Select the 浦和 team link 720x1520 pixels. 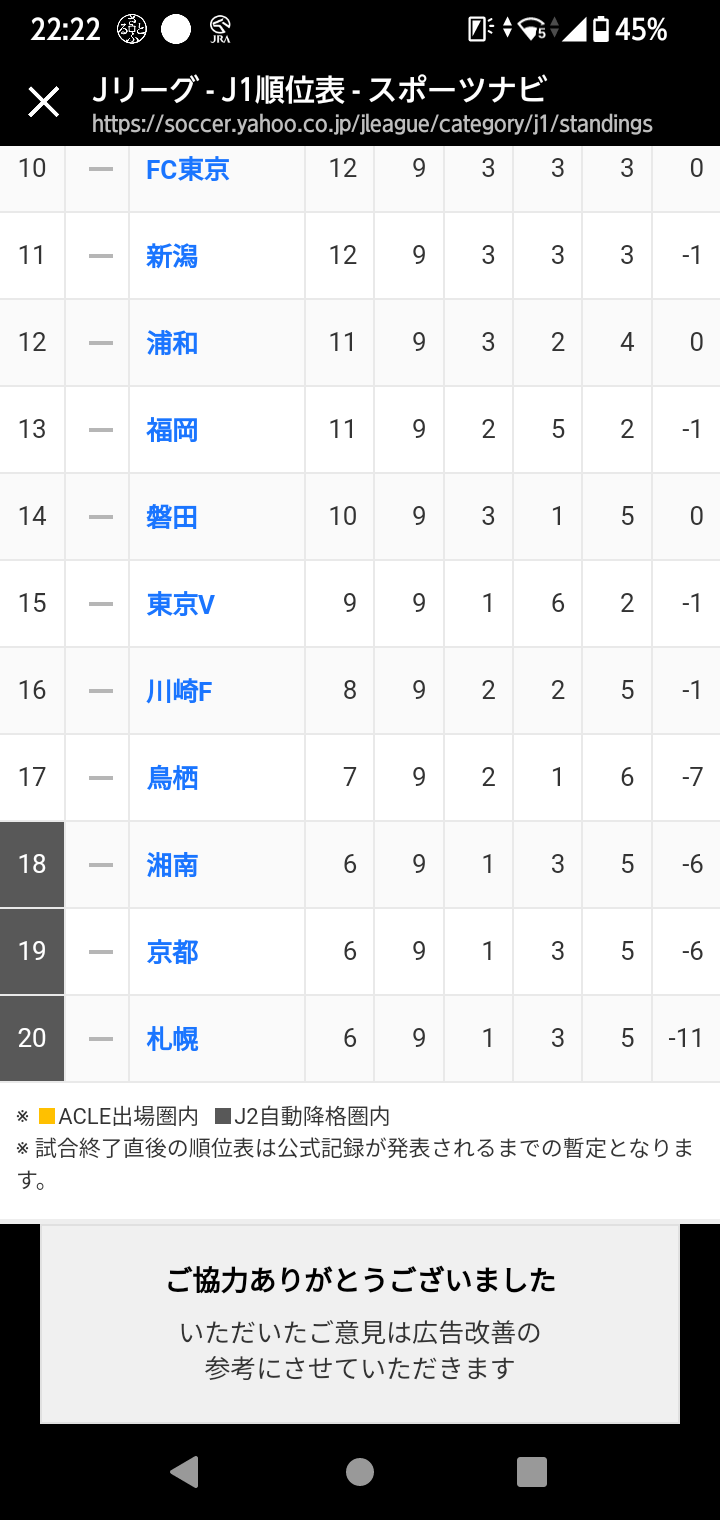(172, 343)
